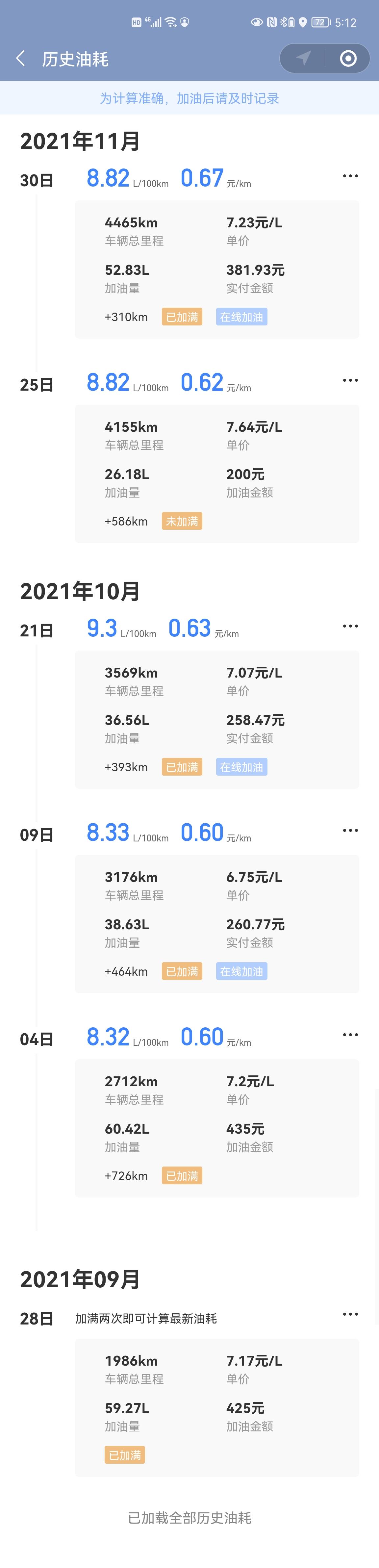Screen dimensions: 379x1568
Task: Open the 3569km refuel record card
Action: pos(216,719)
